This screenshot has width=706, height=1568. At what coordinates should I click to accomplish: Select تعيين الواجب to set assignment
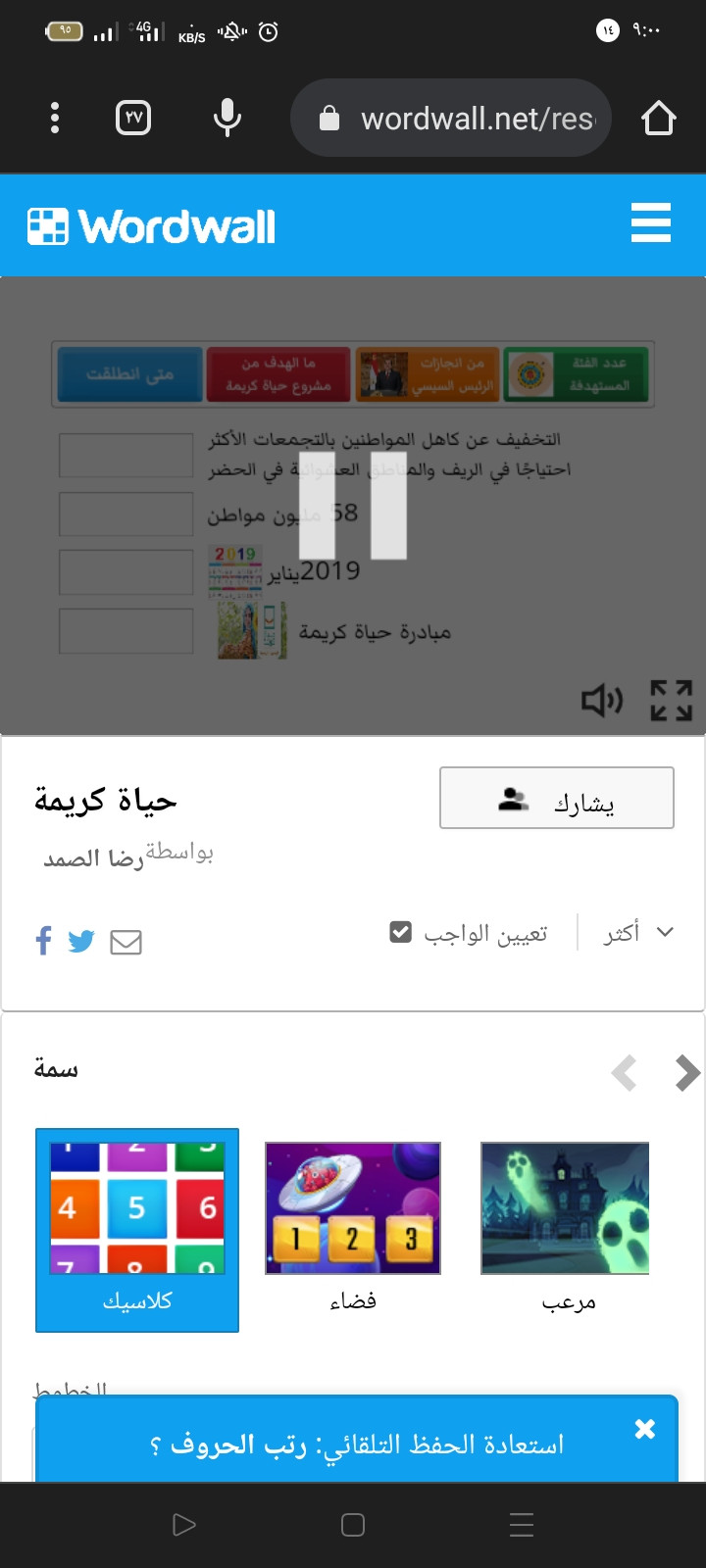[469, 933]
